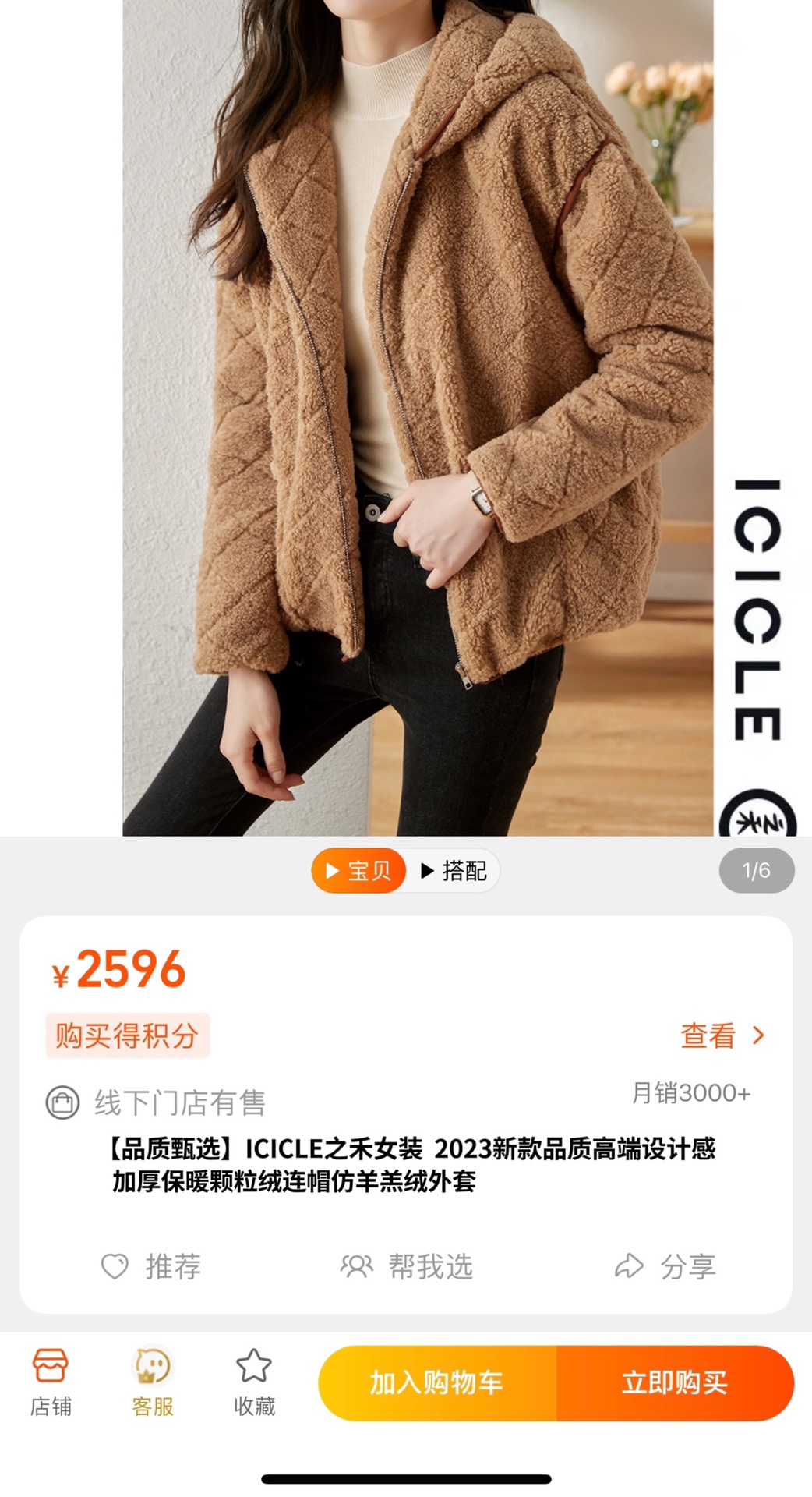
Task: Add item to favorites with 收藏
Action: (x=254, y=1382)
